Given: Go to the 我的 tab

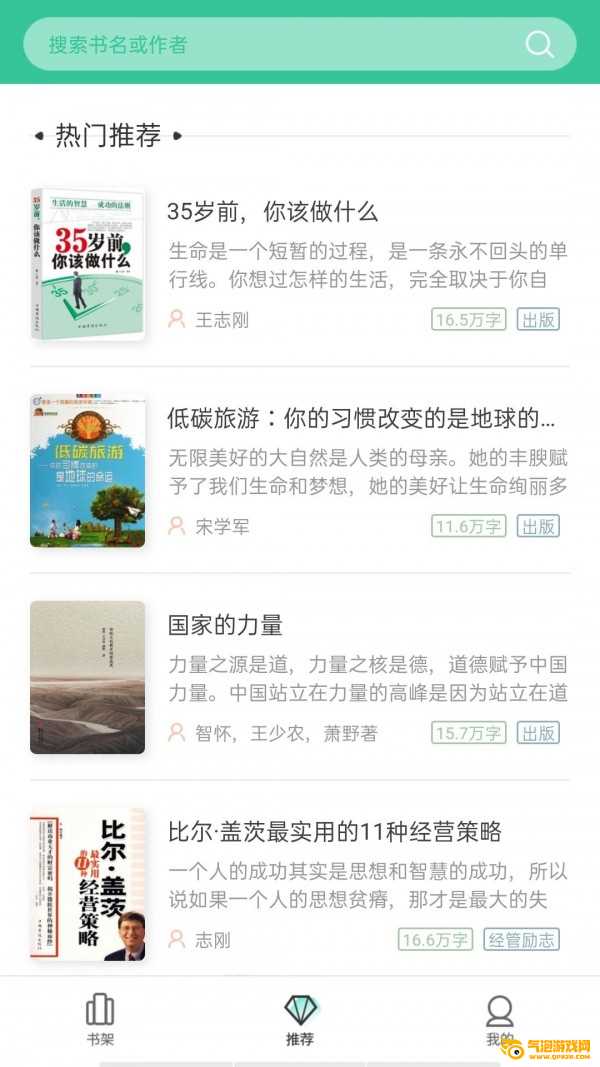Looking at the screenshot, I should (499, 1020).
